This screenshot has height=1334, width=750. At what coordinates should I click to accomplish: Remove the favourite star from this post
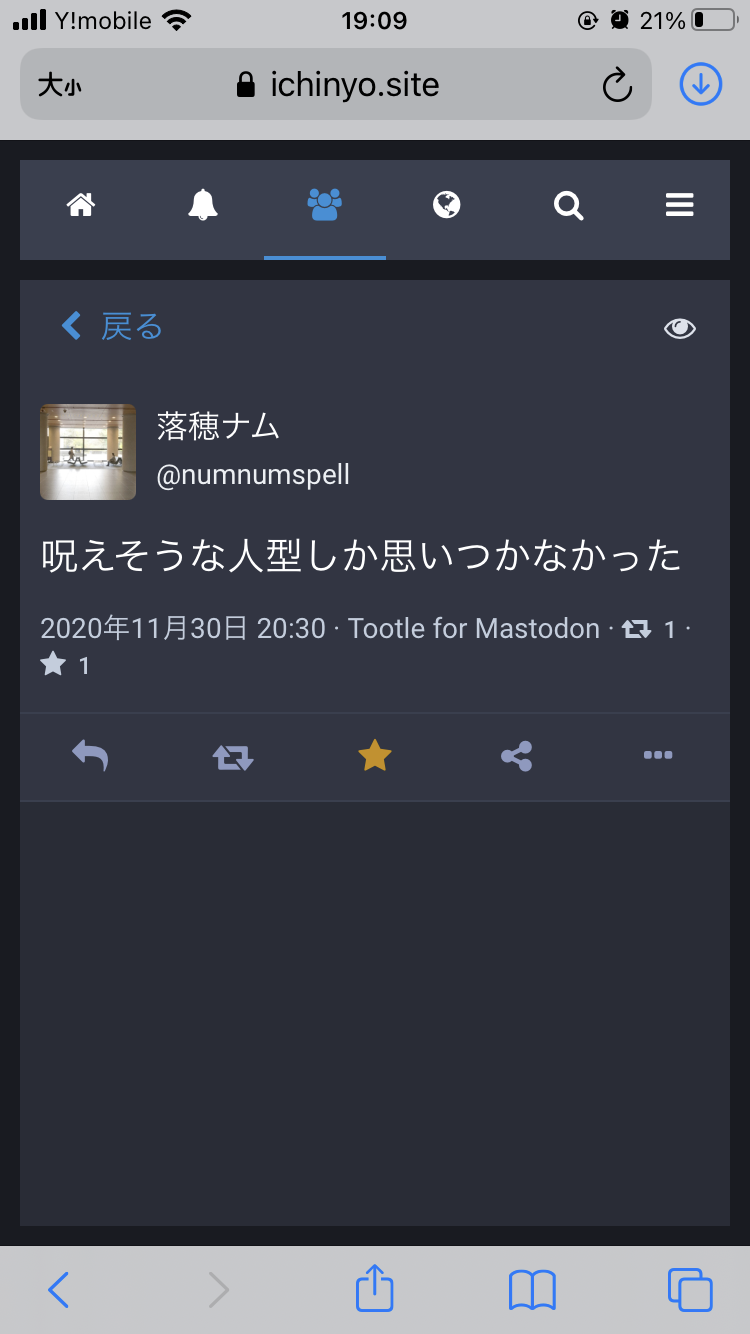click(375, 756)
